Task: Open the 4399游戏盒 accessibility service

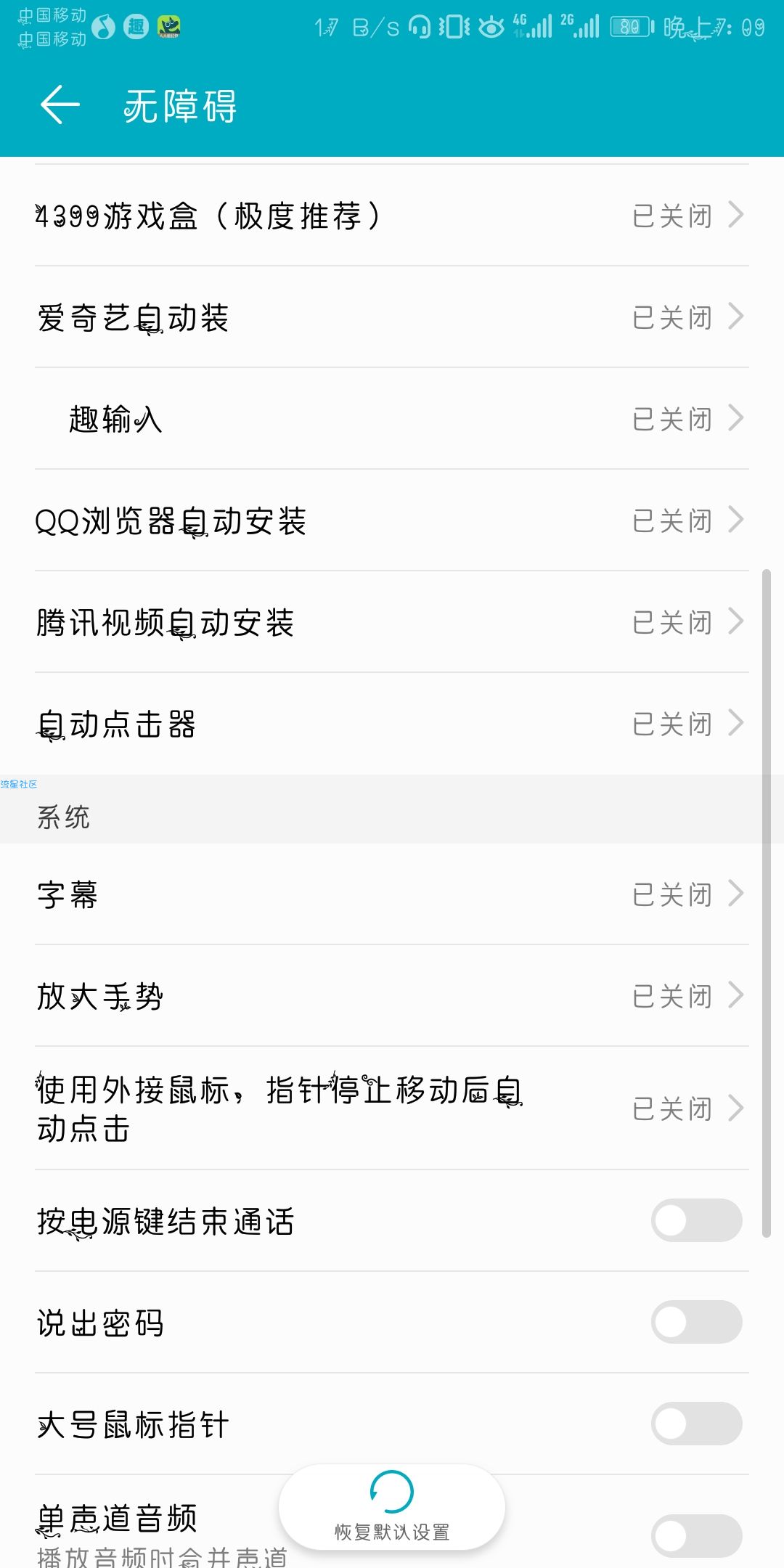Action: 392,216
